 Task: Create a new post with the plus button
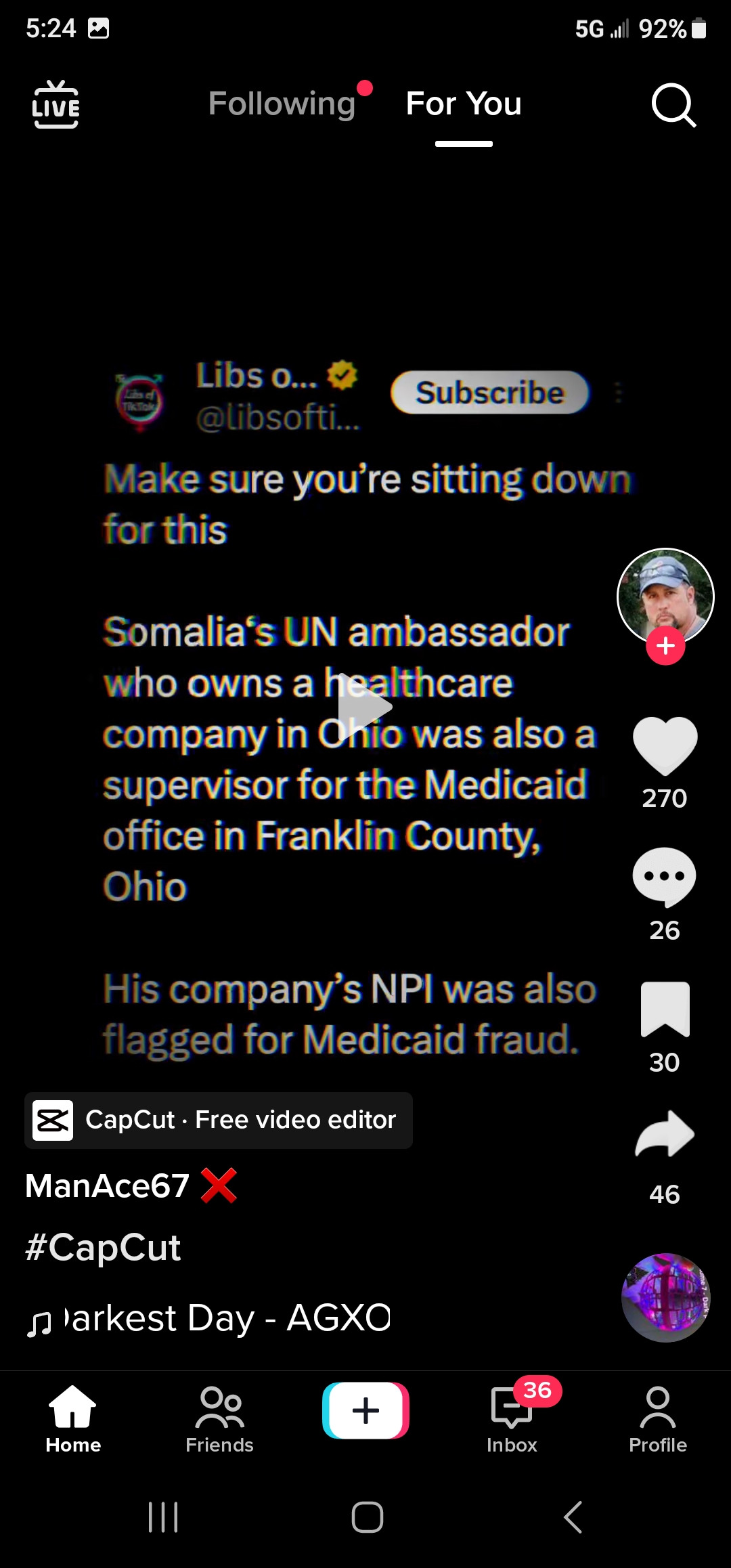[x=365, y=1410]
